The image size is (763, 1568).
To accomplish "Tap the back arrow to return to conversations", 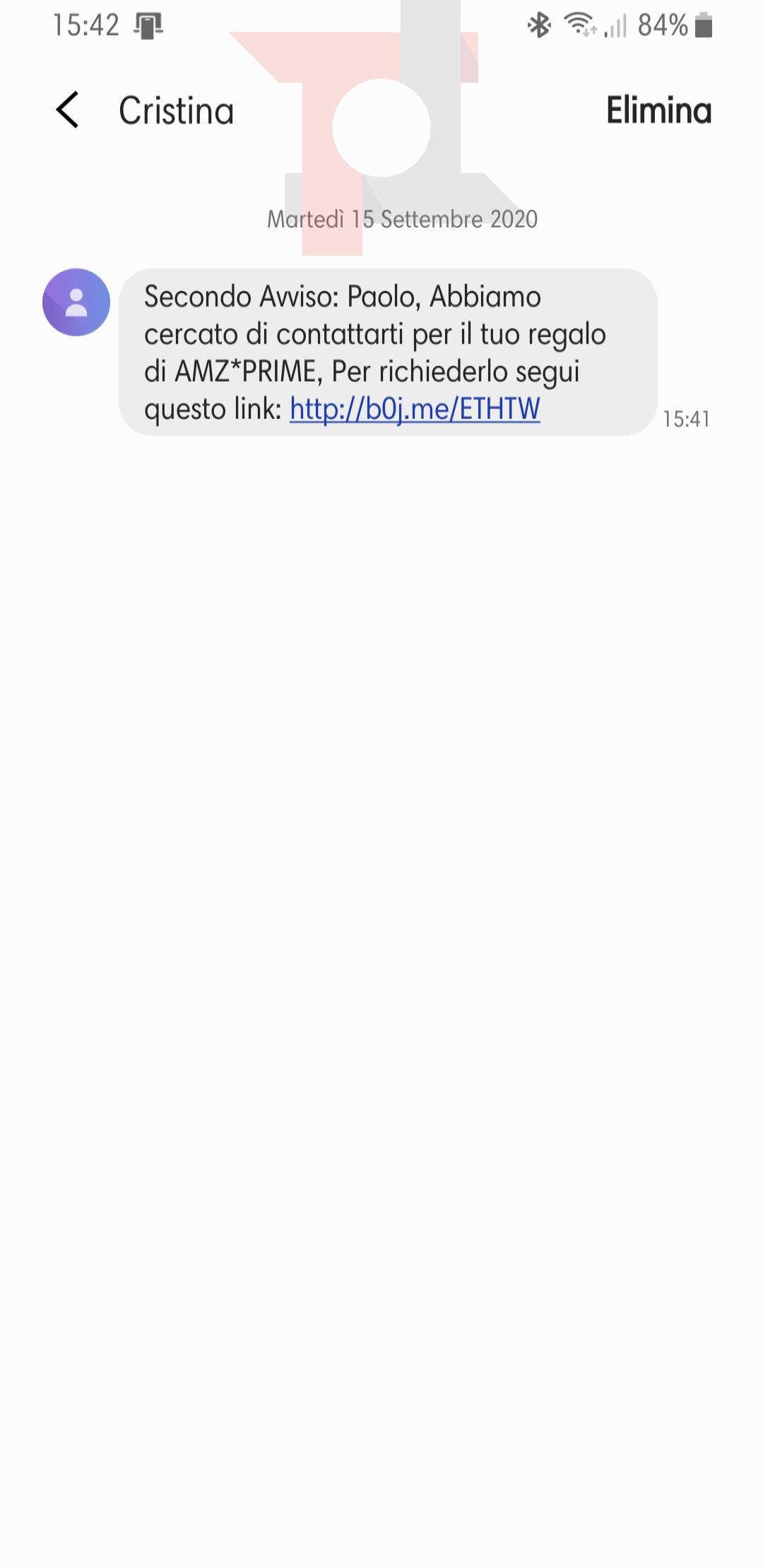I will [x=69, y=110].
